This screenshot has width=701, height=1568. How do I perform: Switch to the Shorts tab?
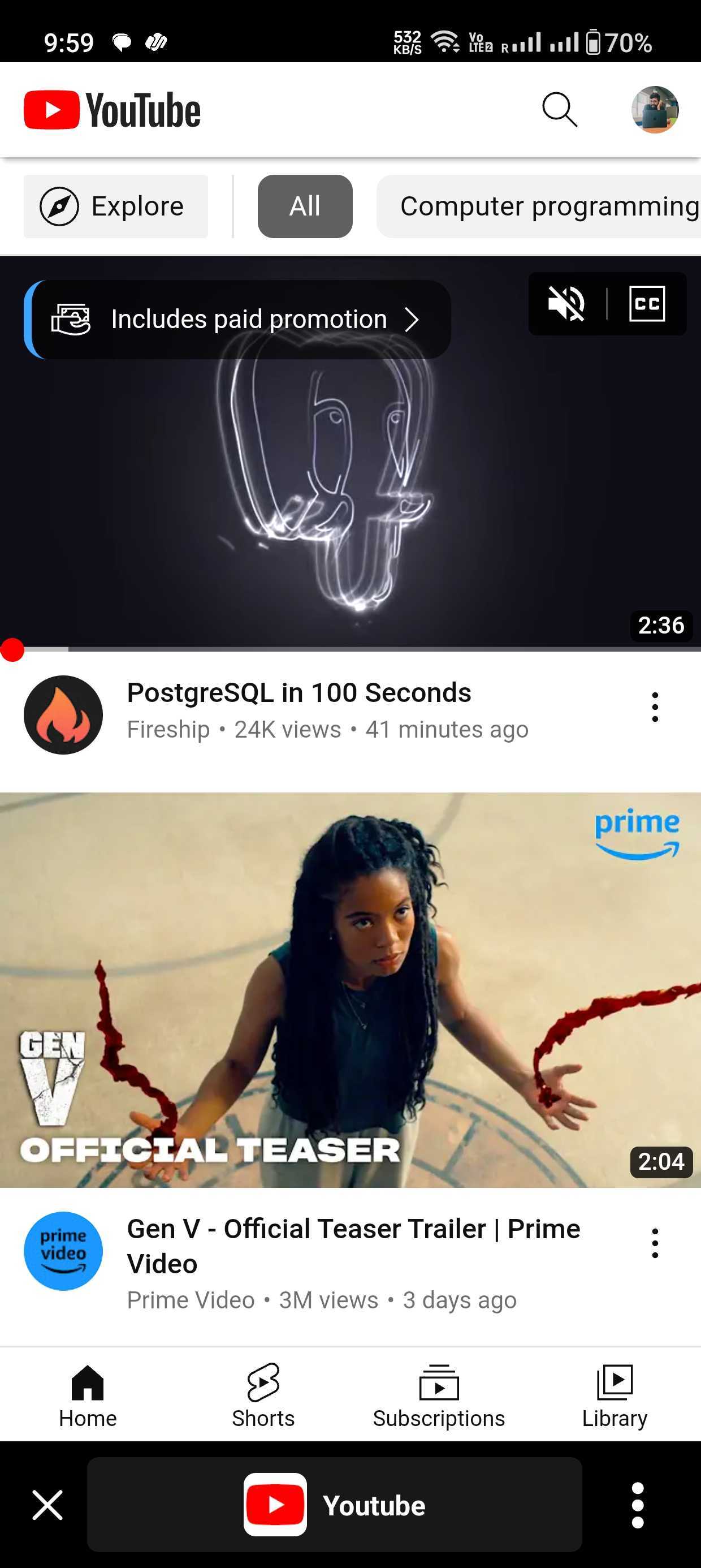tap(263, 1395)
